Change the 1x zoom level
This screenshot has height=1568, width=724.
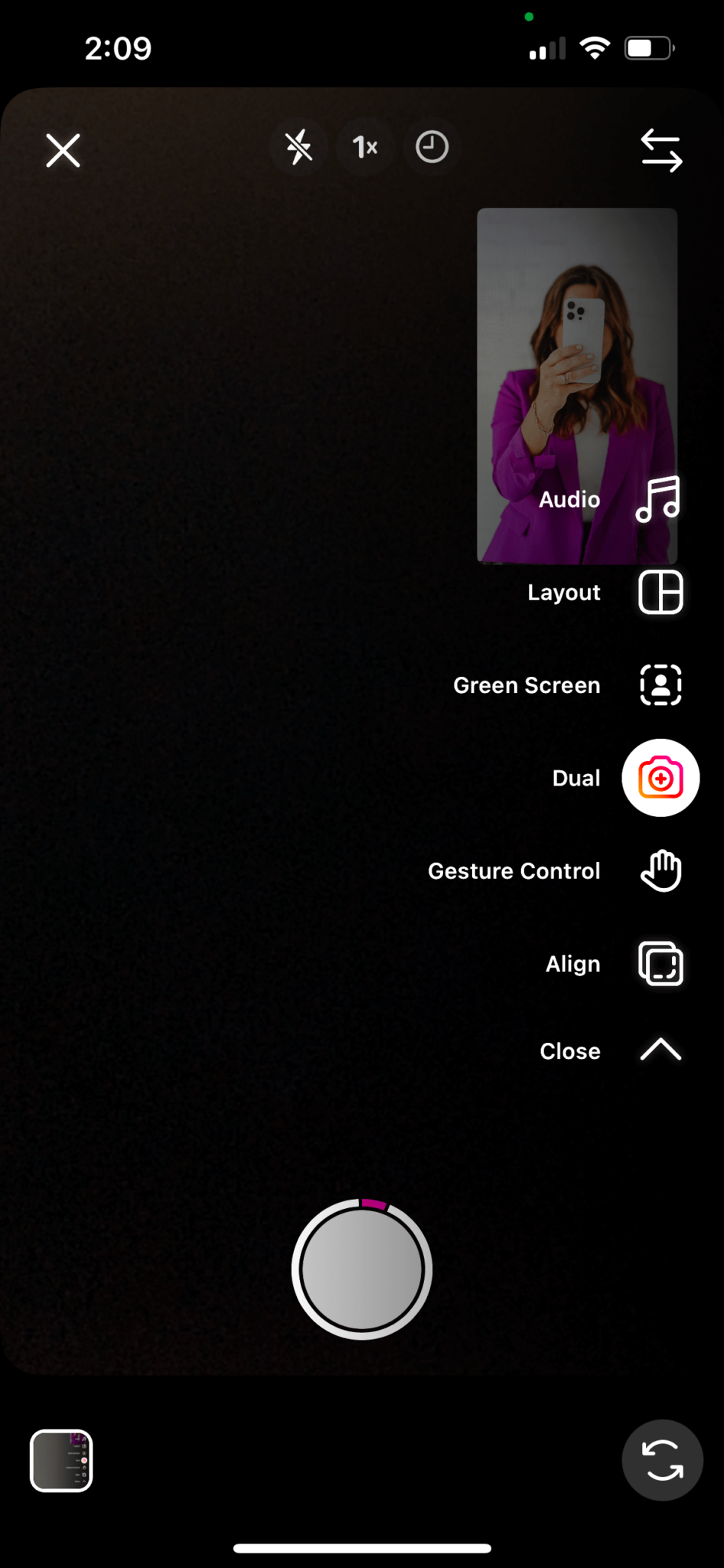click(x=365, y=147)
